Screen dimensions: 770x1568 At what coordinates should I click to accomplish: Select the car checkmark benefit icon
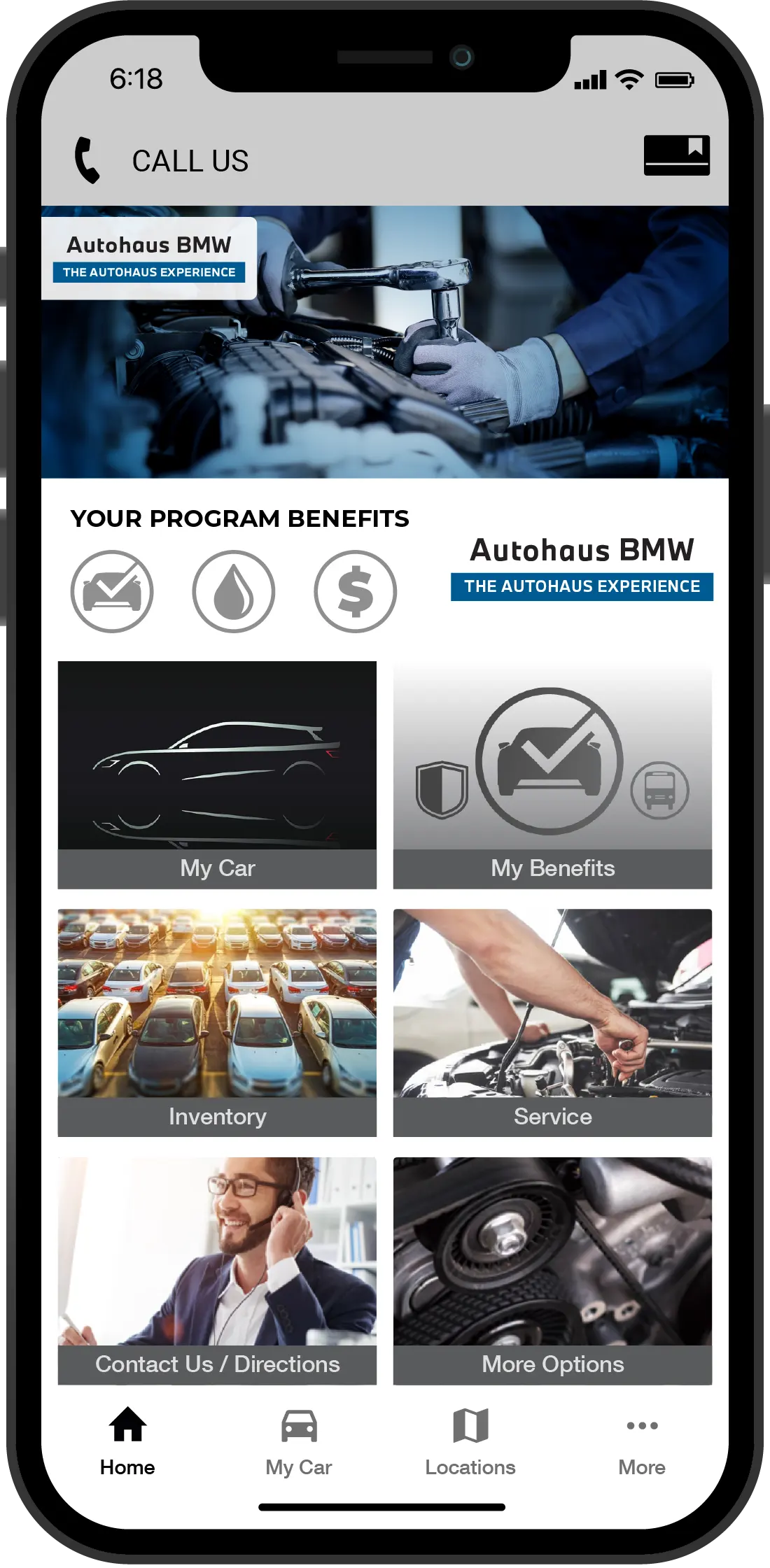pos(111,591)
